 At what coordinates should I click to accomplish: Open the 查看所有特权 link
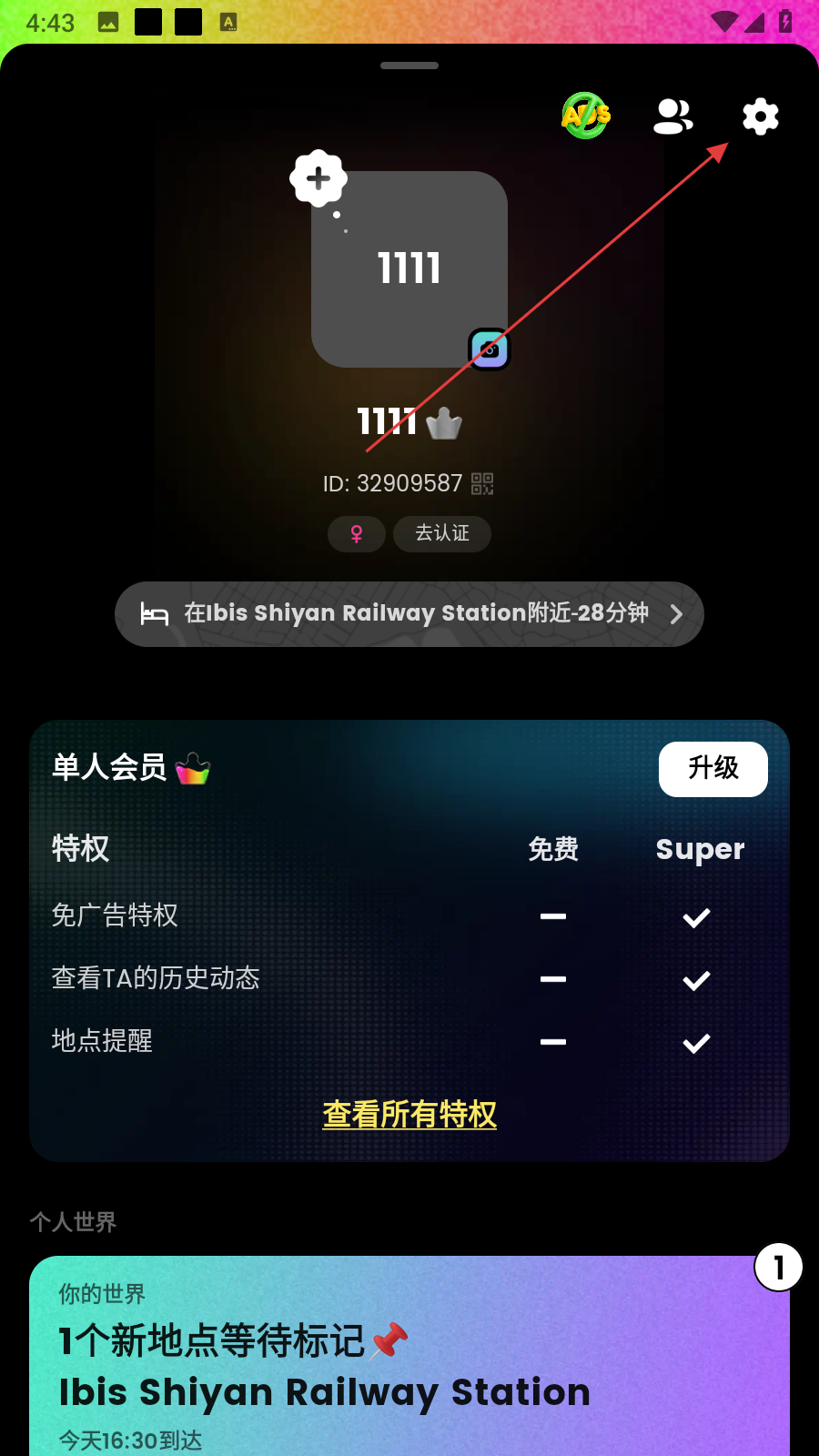(x=409, y=1115)
